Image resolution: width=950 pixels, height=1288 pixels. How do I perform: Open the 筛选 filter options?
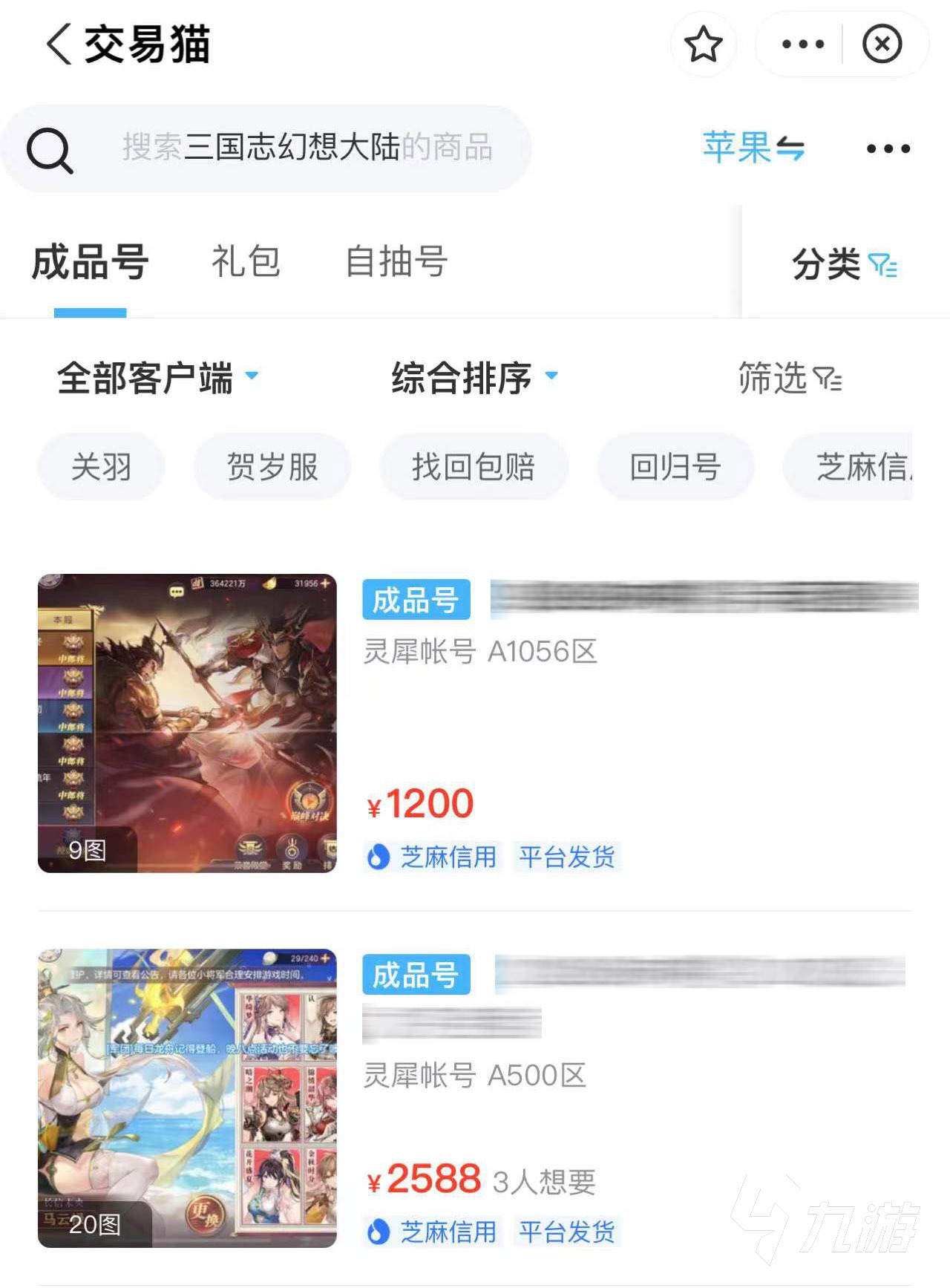(789, 379)
